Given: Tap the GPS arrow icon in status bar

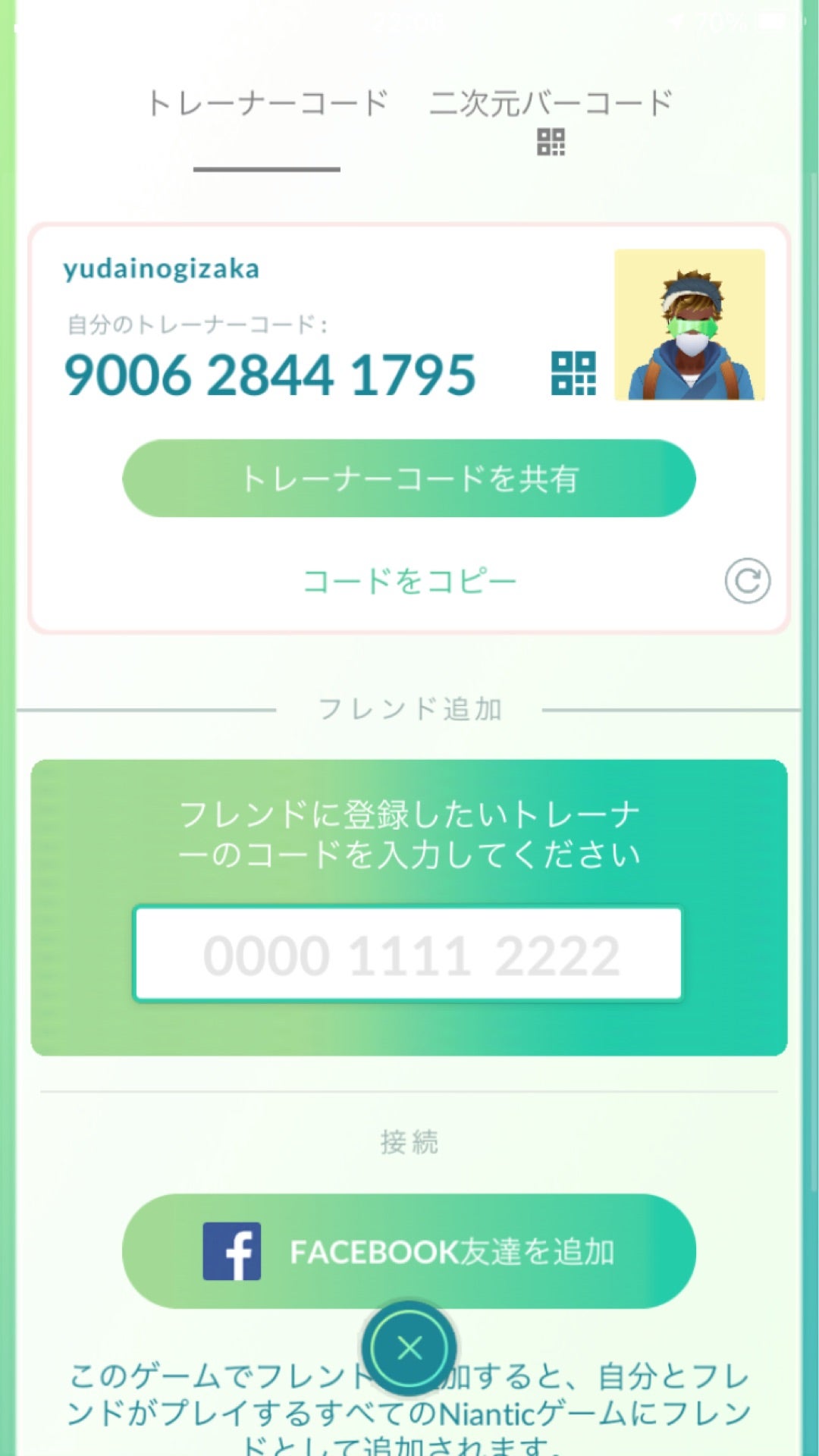Looking at the screenshot, I should click(x=677, y=21).
